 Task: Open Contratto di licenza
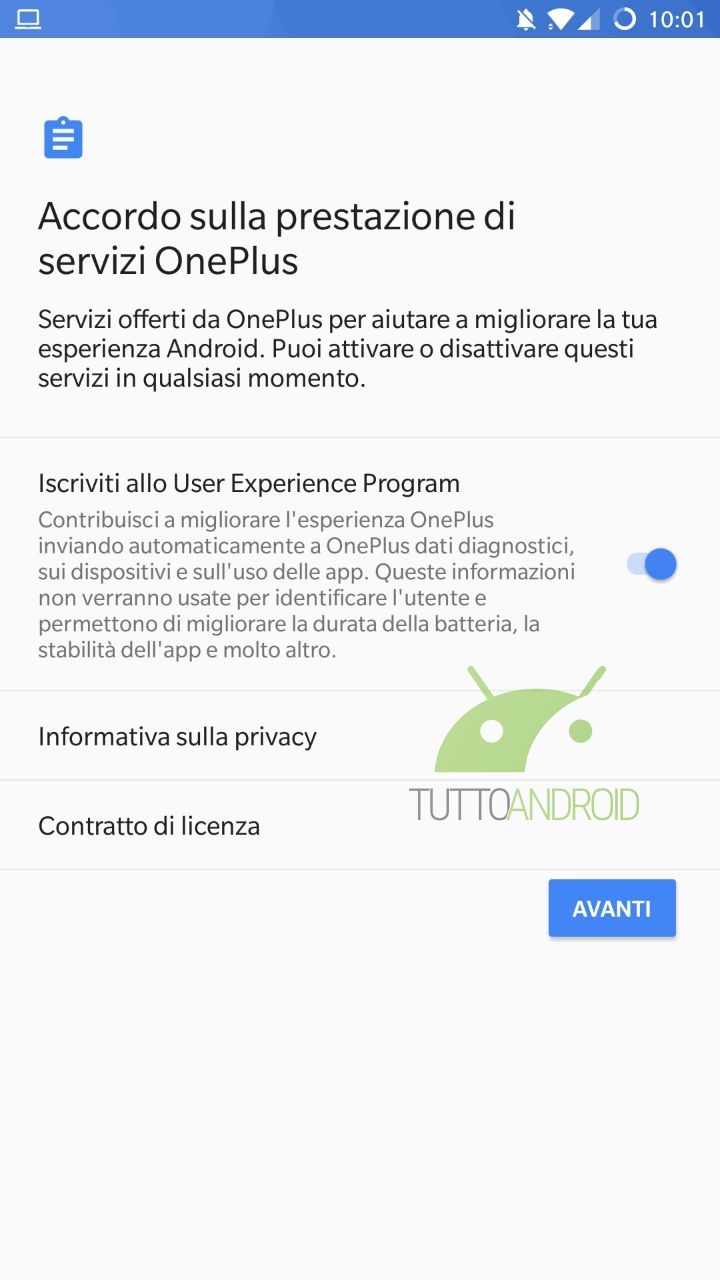click(x=360, y=826)
